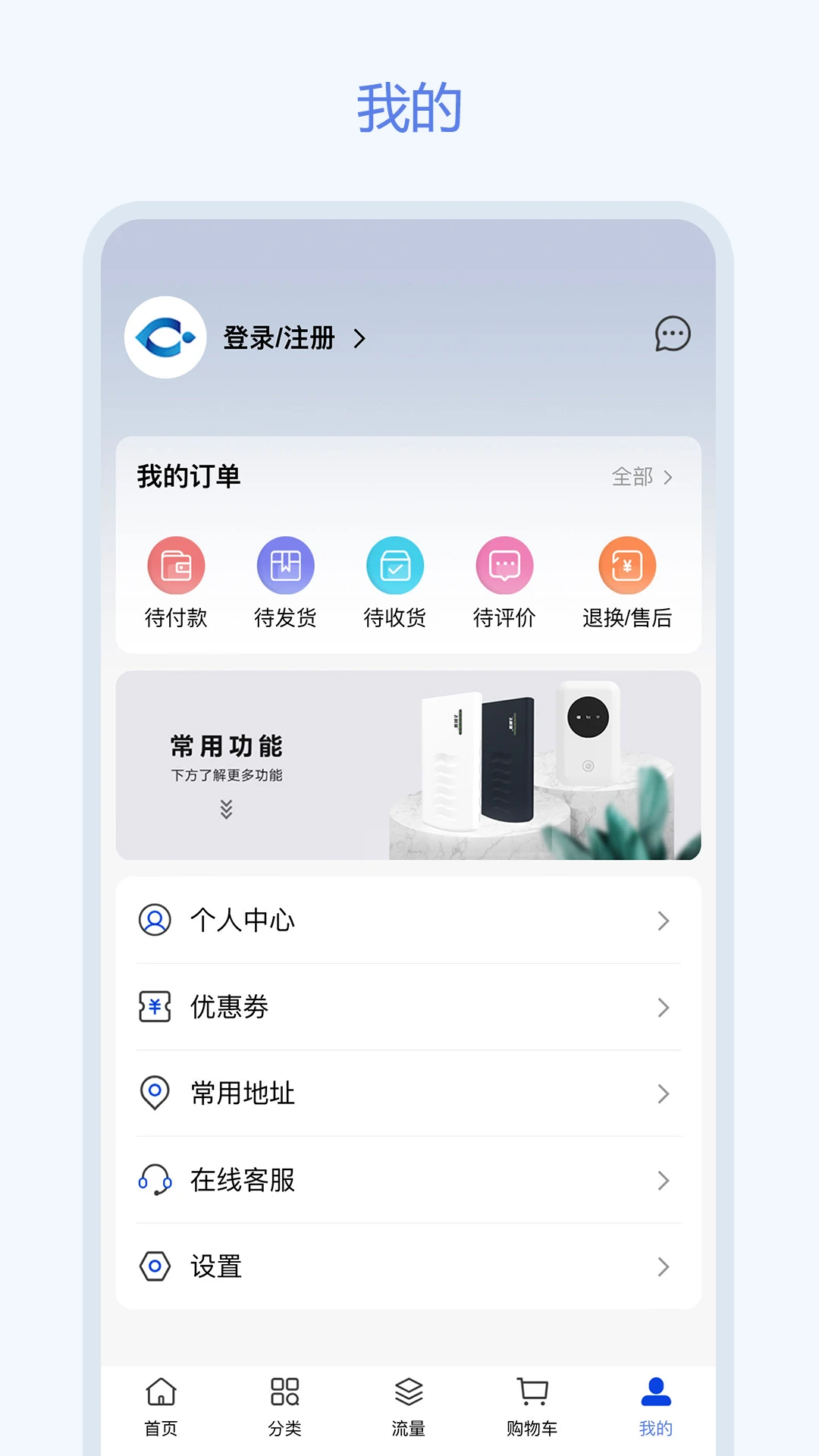819x1456 pixels.
Task: Open the 待评价 pending review icon
Action: (x=504, y=565)
